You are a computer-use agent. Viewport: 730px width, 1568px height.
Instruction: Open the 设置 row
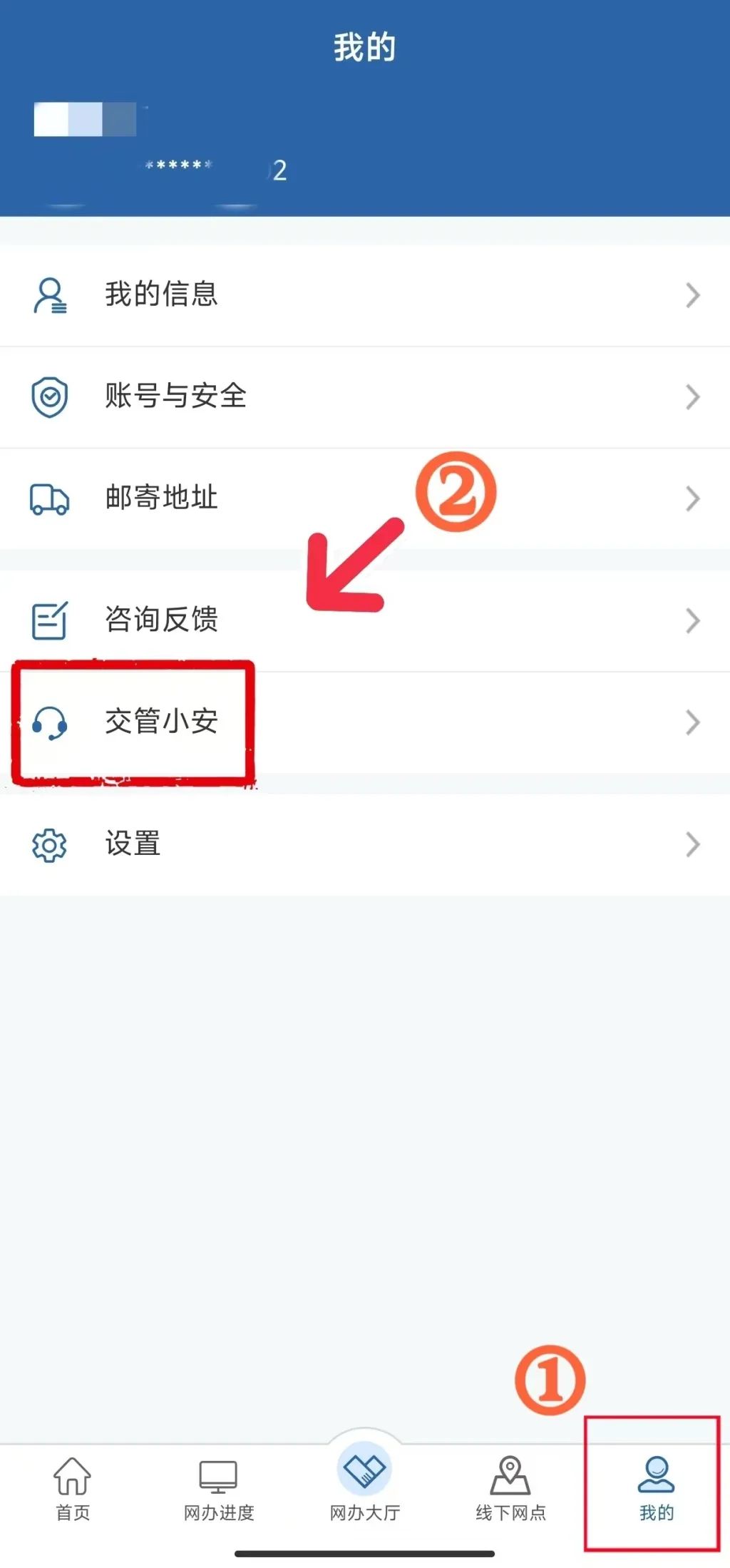[x=365, y=844]
